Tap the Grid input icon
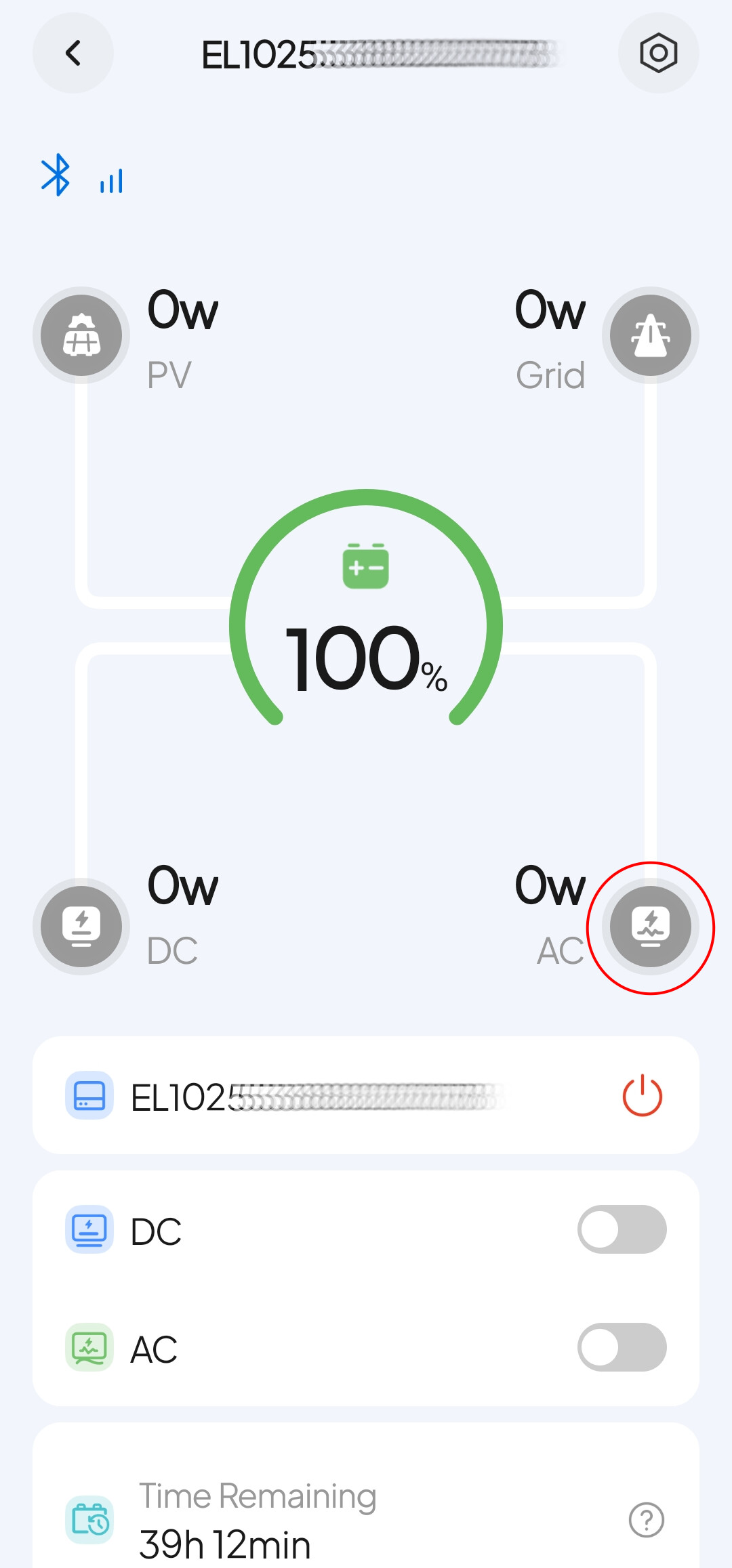 point(650,335)
